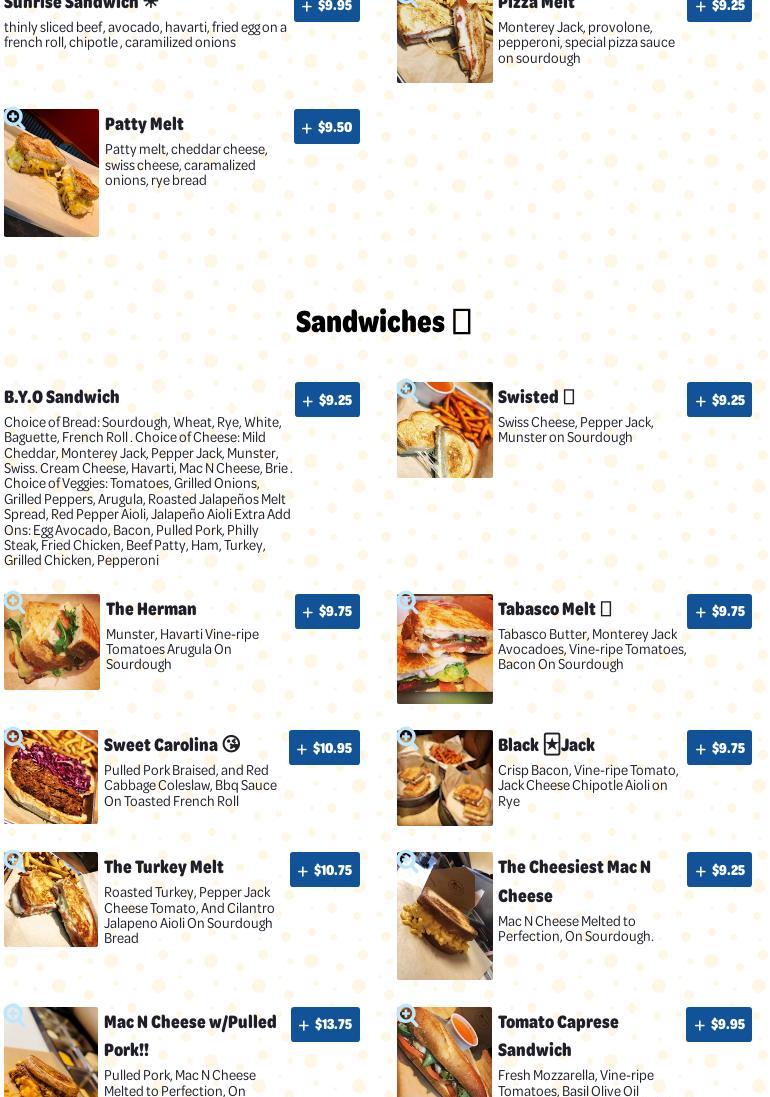The width and height of the screenshot is (770, 1097).
Task: Add Pizza Melt for $9.25
Action: tap(719, 8)
